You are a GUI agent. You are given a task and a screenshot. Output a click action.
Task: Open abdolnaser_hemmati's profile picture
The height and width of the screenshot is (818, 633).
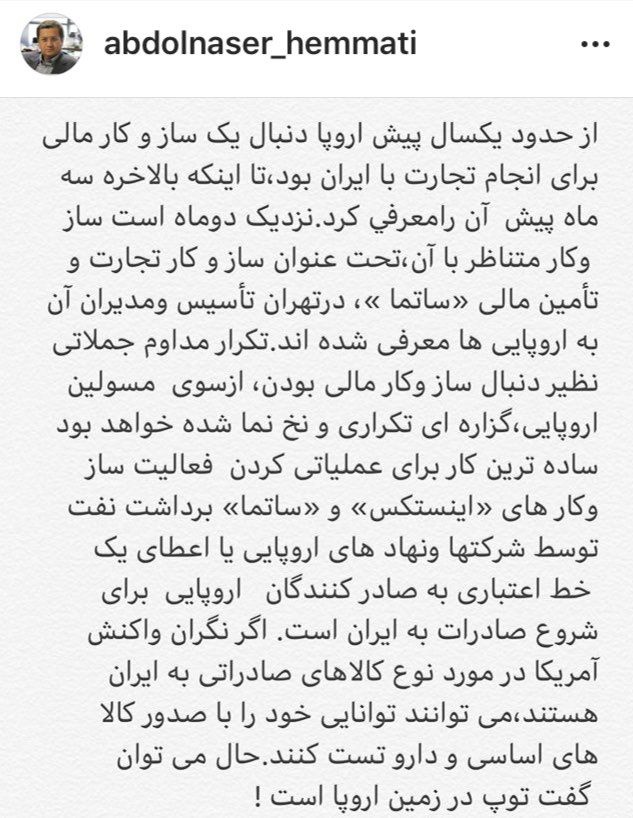click(51, 44)
